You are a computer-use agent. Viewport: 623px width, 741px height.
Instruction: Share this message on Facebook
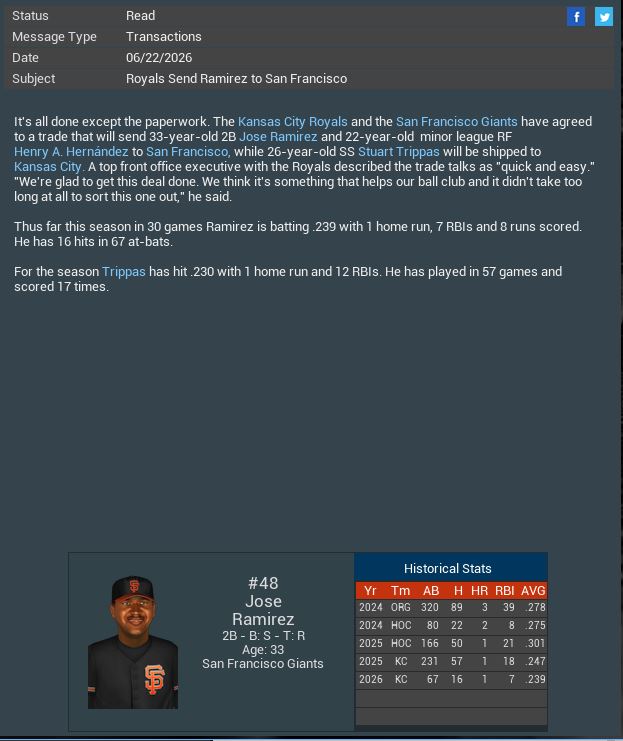(x=576, y=16)
